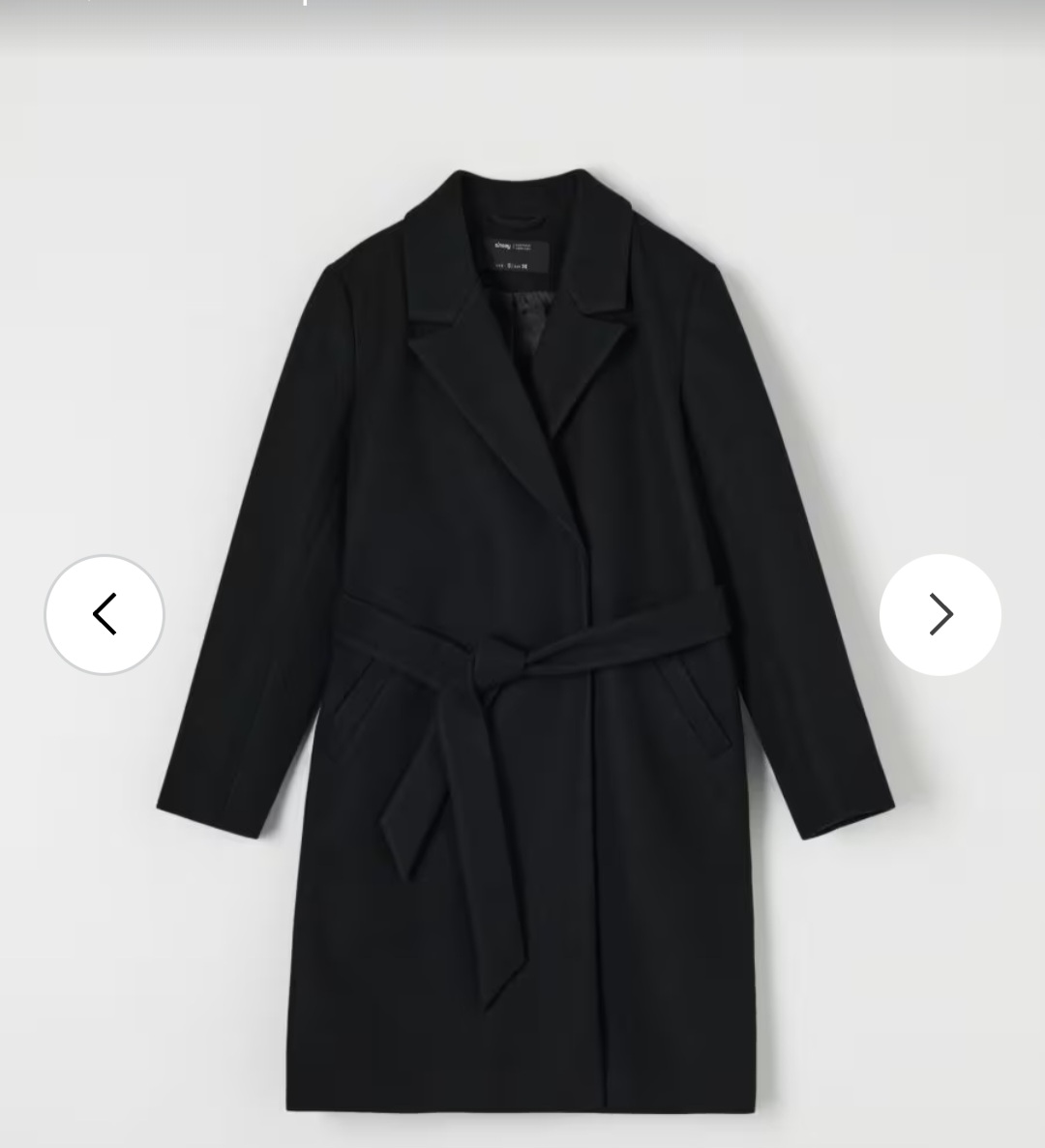The height and width of the screenshot is (1148, 1045).
Task: Show the next product photo
Action: 940,614
